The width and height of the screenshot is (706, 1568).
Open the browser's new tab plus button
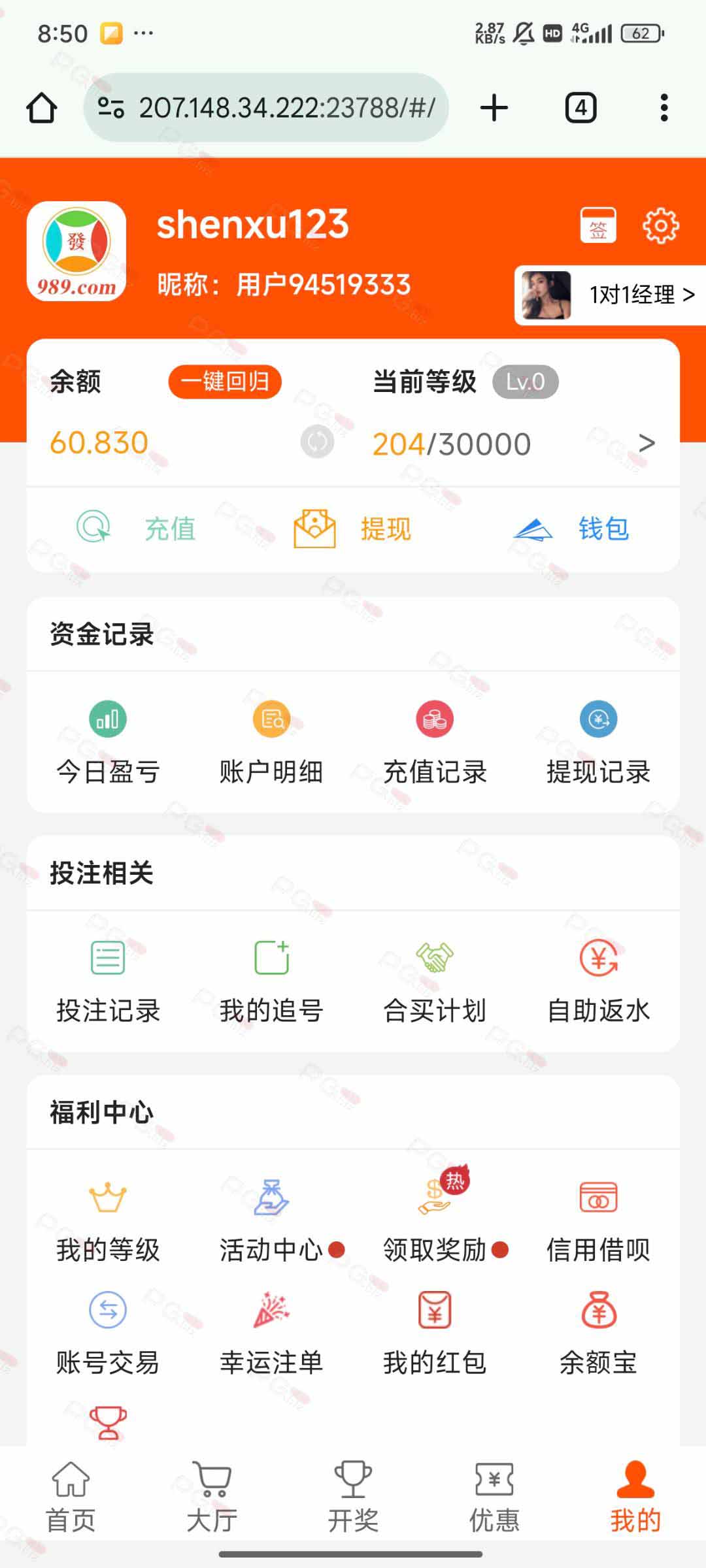pos(494,108)
